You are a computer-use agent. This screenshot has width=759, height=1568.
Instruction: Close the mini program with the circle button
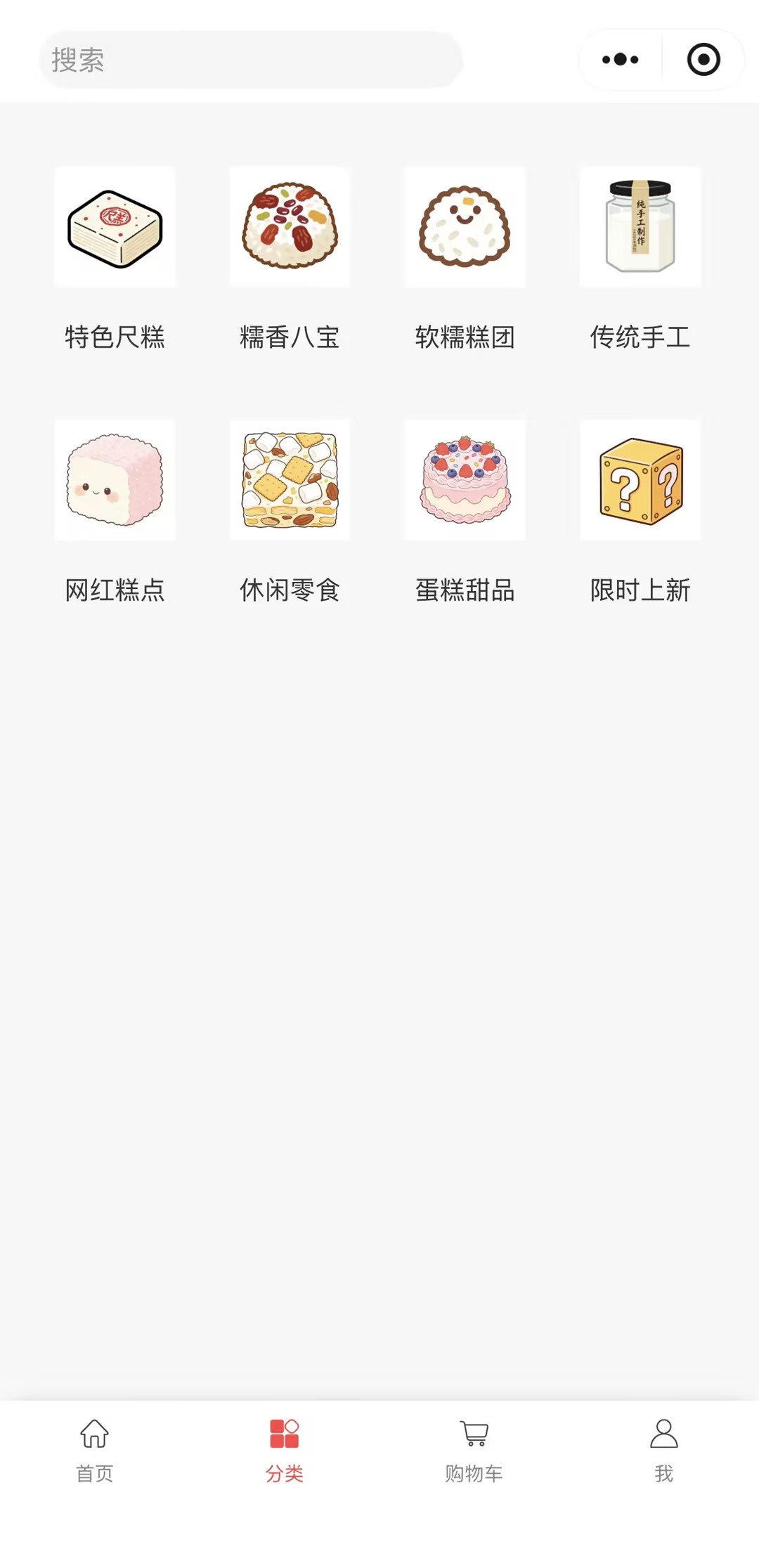click(x=703, y=60)
